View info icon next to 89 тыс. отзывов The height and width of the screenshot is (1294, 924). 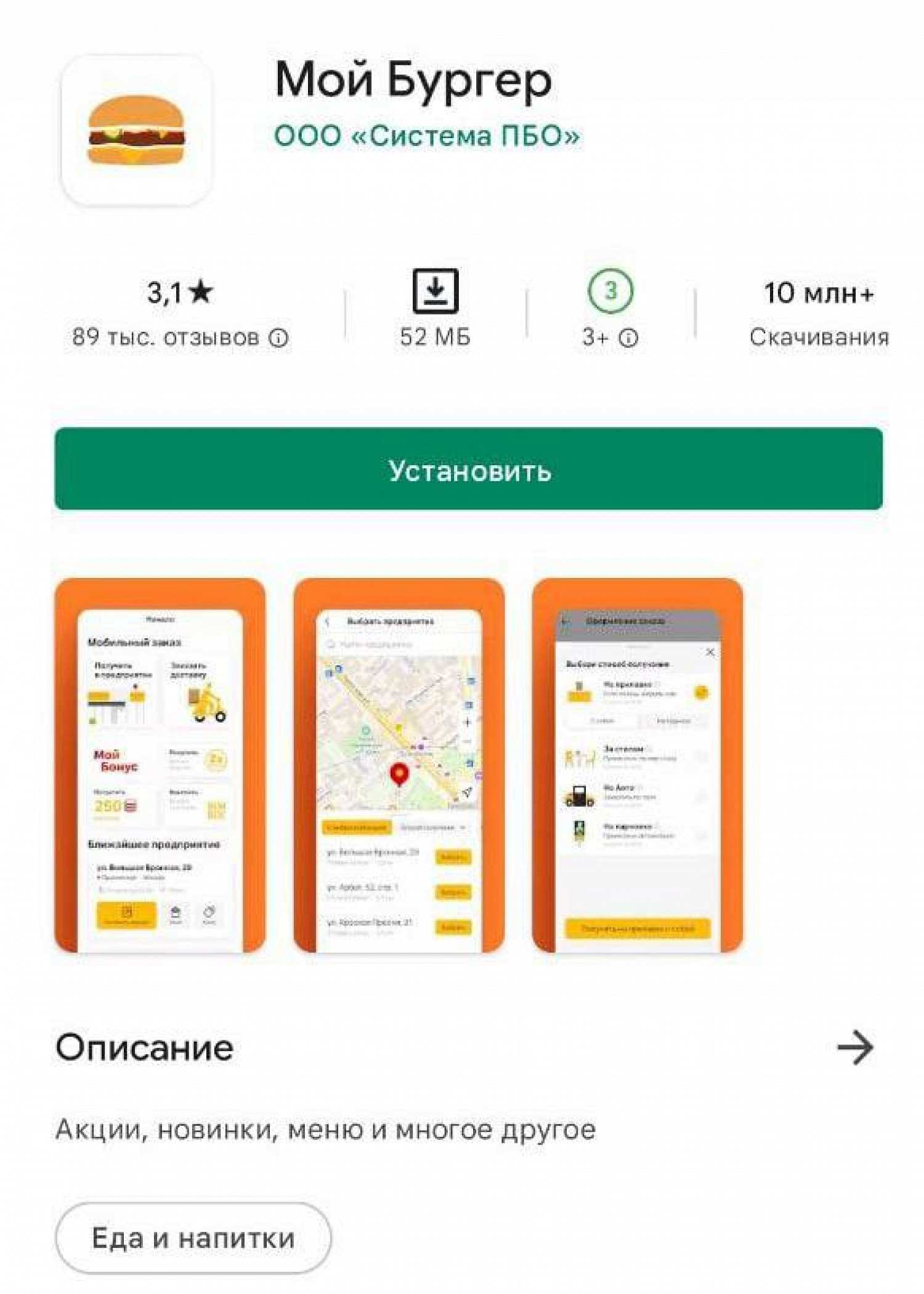pos(279,338)
